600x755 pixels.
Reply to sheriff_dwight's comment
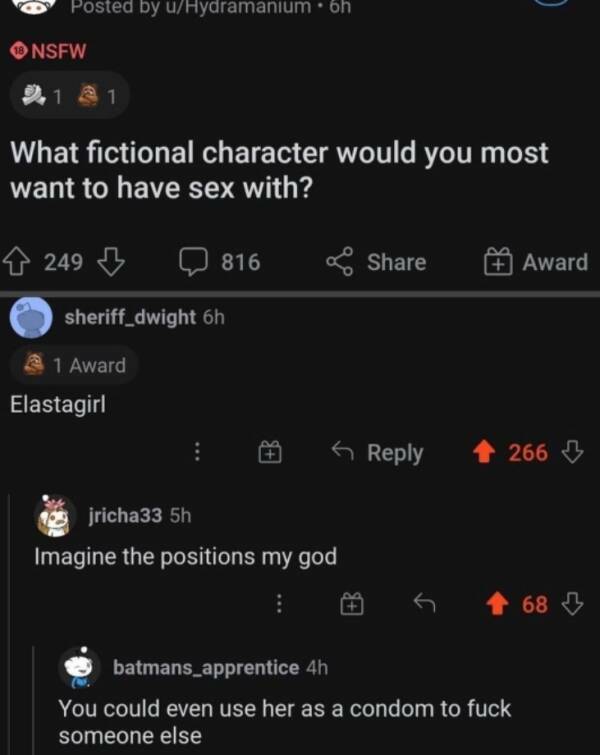pos(377,453)
